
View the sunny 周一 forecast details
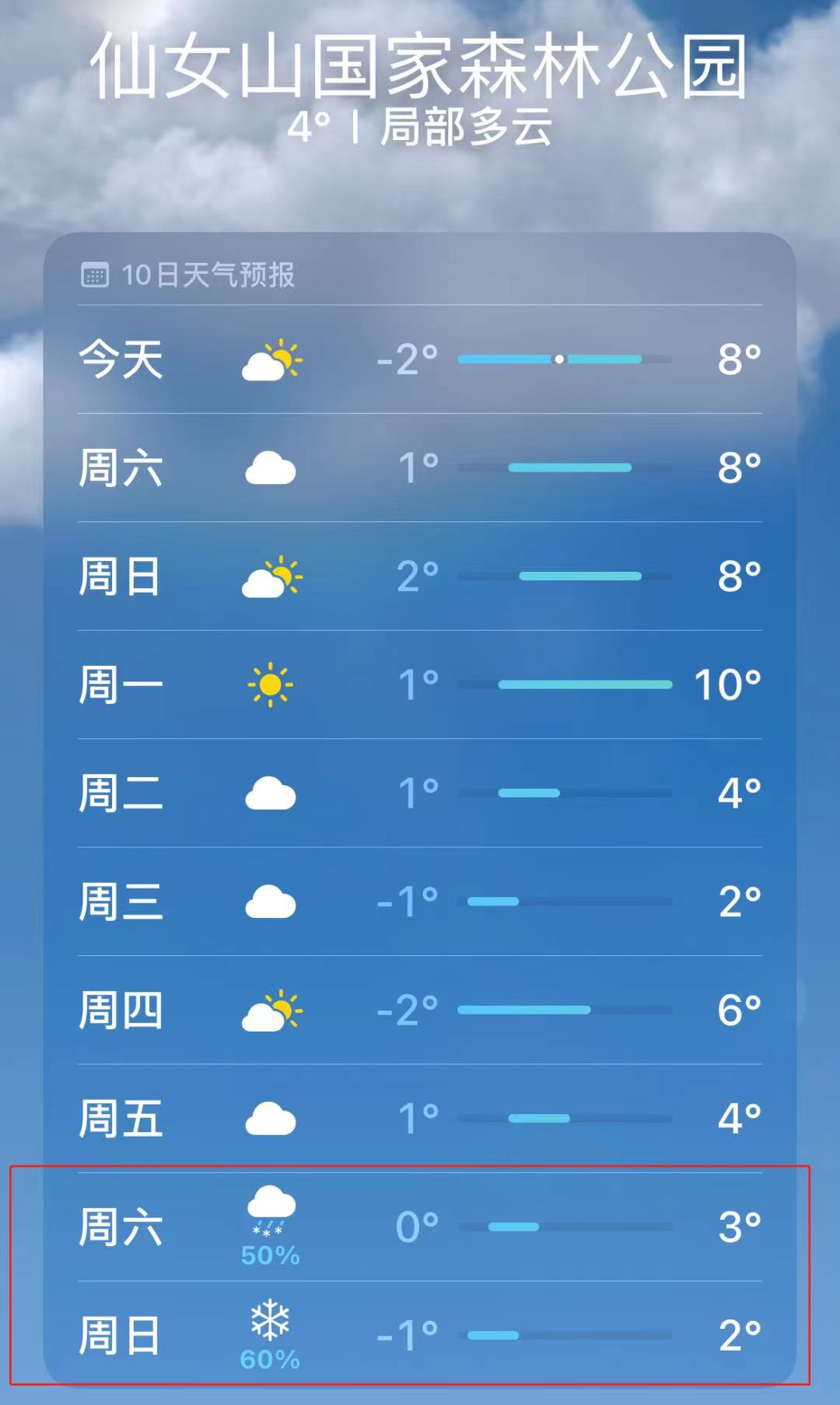pos(420,685)
